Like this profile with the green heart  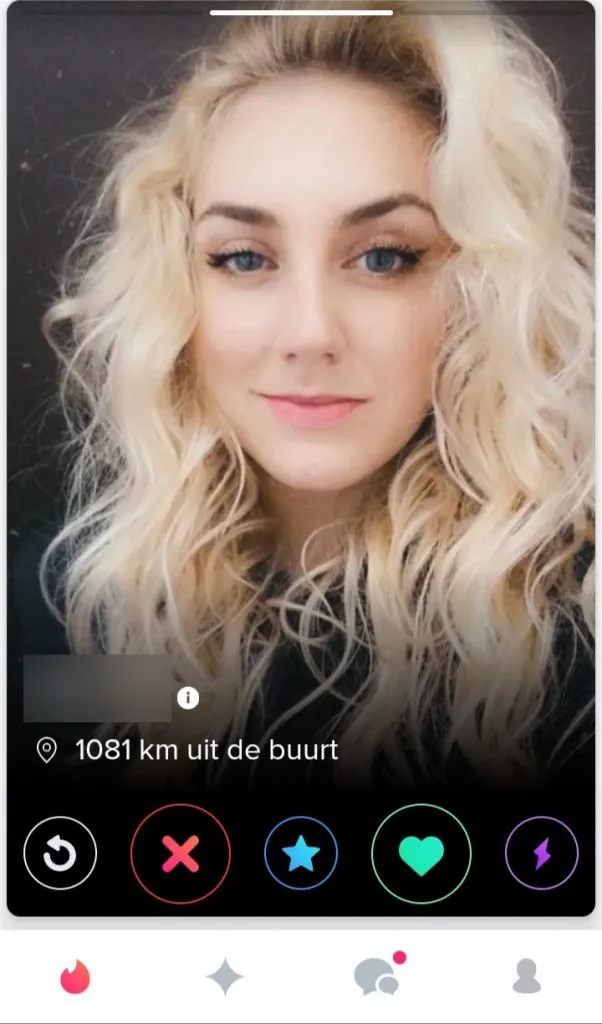click(x=421, y=853)
